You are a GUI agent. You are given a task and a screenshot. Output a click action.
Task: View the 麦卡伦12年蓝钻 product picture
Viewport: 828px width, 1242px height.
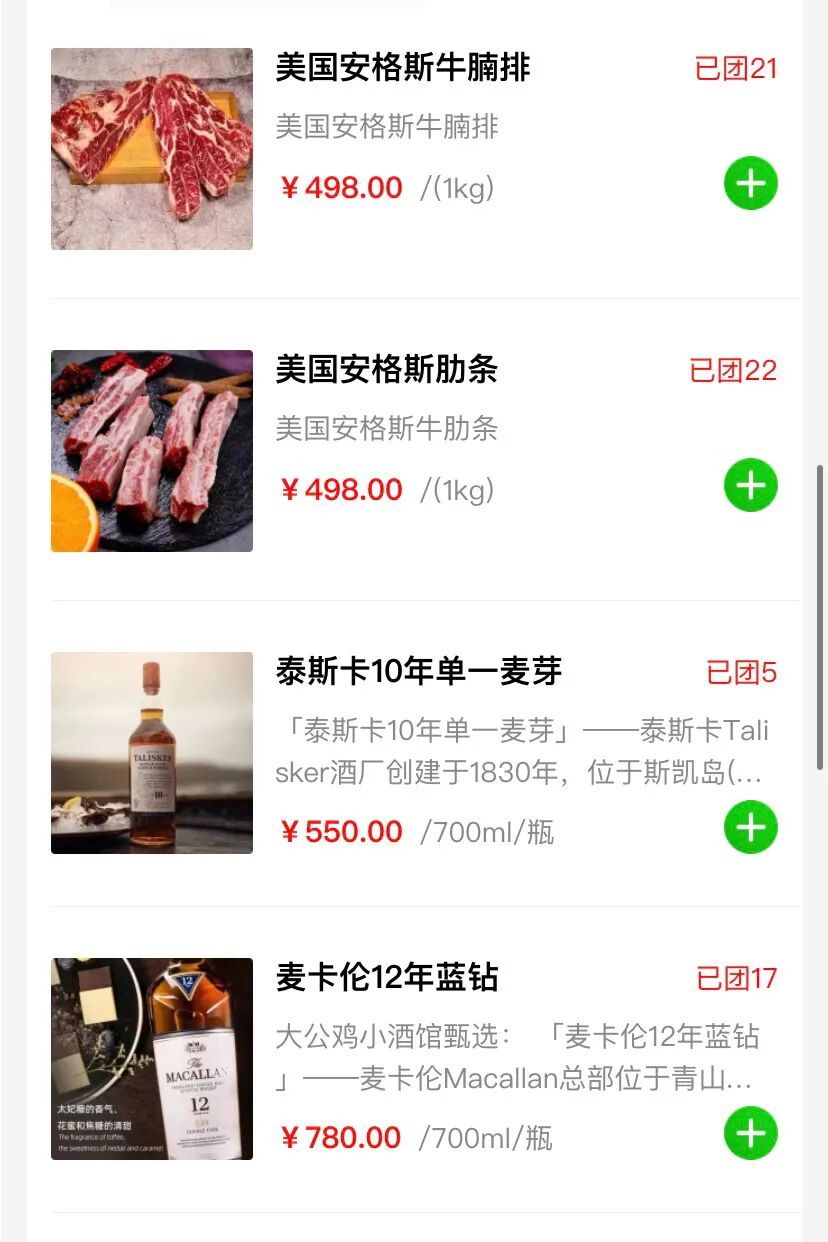[x=152, y=1059]
